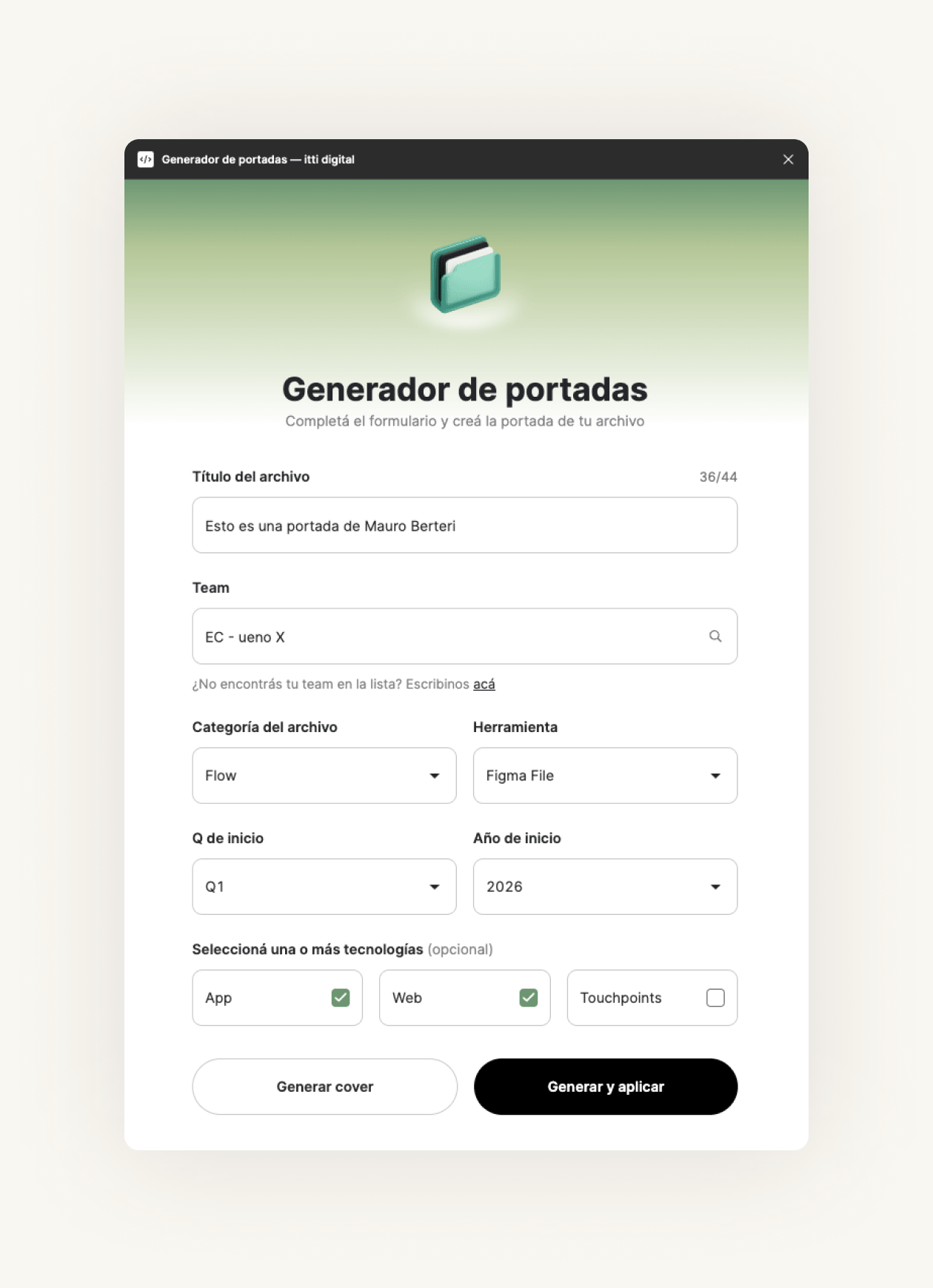Viewport: 933px width, 1288px height.
Task: Click the search magnifier in the Team field
Action: (x=715, y=636)
